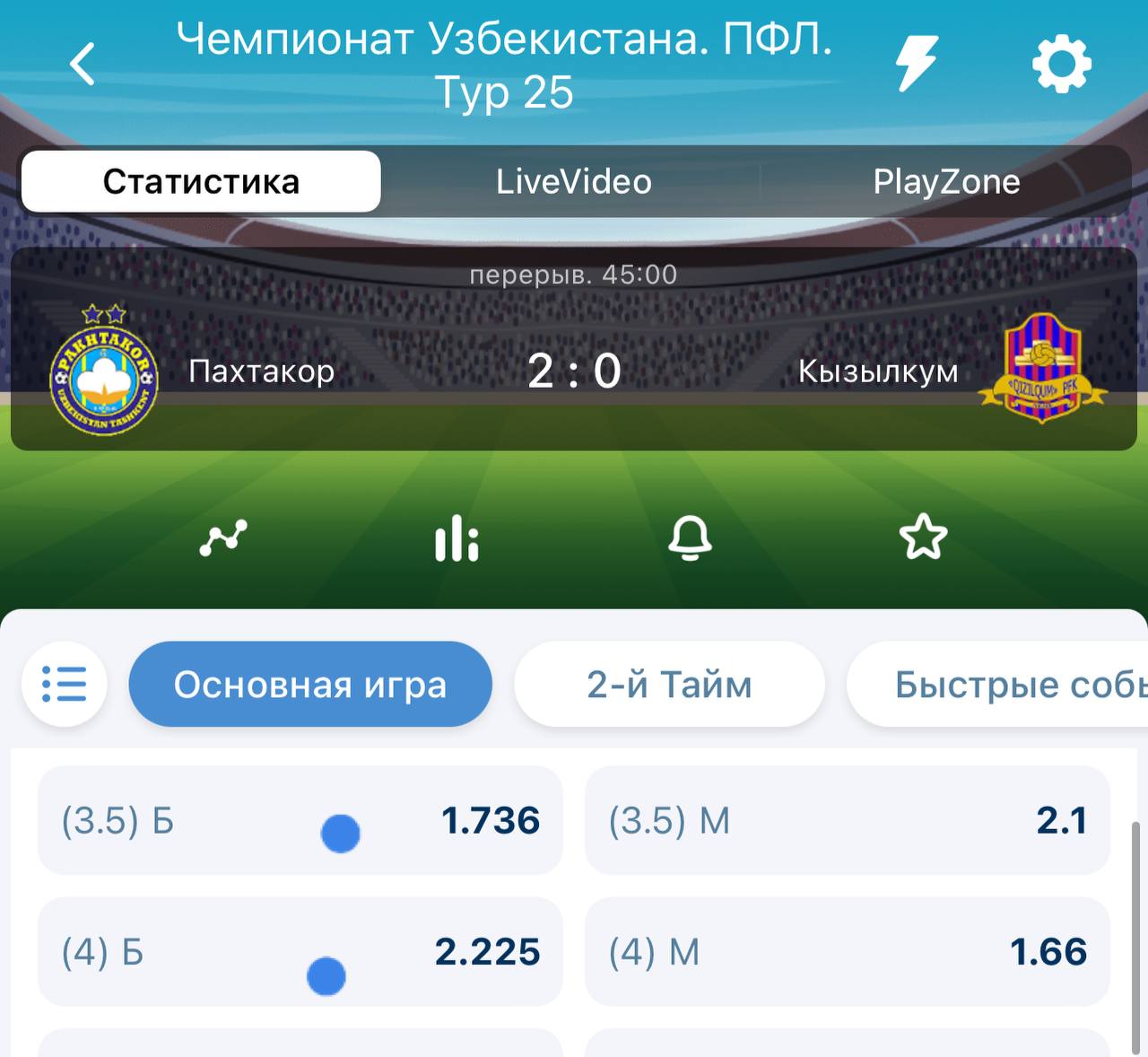The height and width of the screenshot is (1057, 1148).
Task: Open the settings gear
Action: tap(1061, 64)
